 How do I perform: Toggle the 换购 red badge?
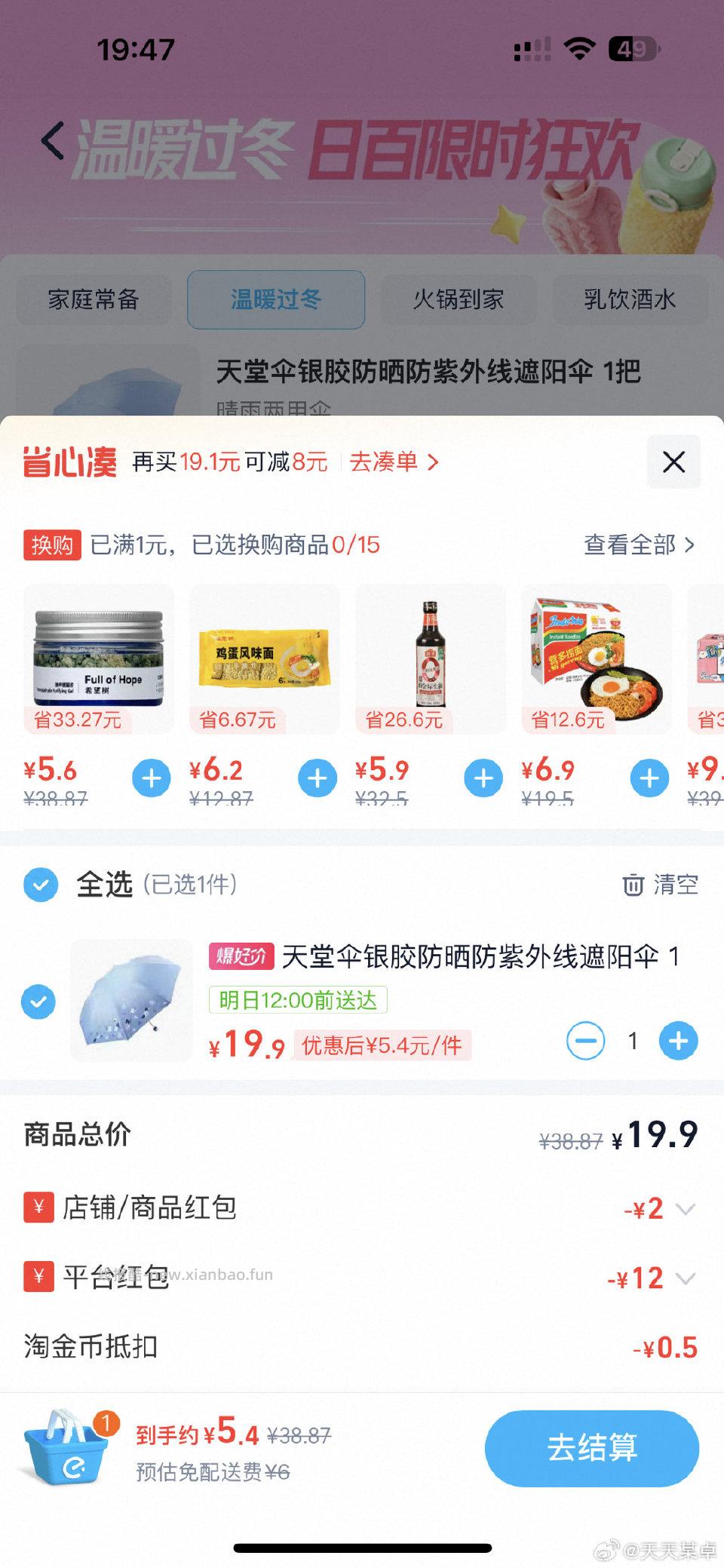[x=51, y=545]
